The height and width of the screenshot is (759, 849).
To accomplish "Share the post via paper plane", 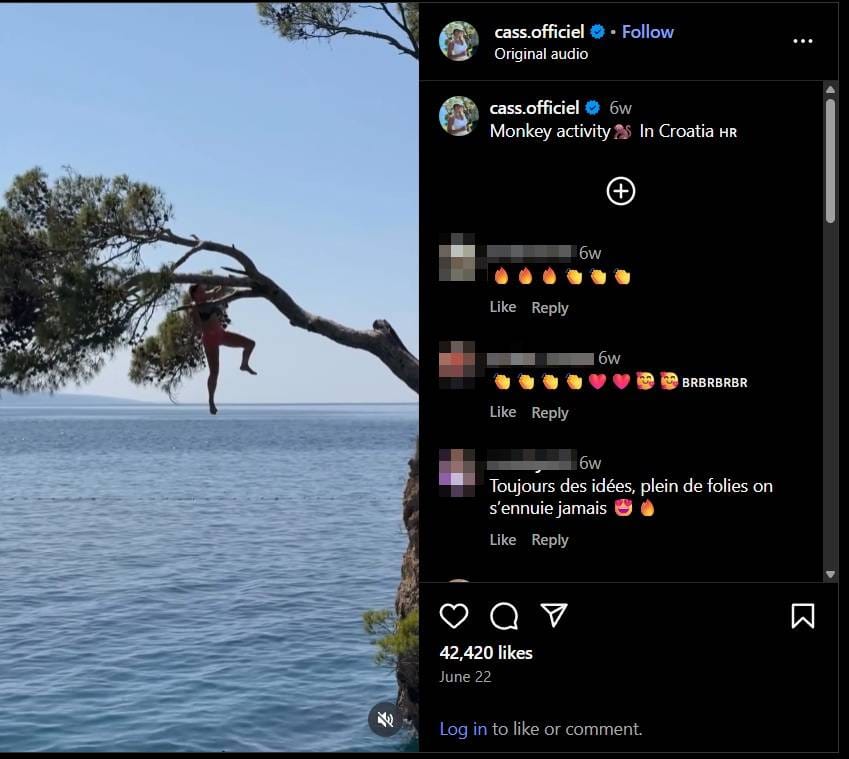I will click(554, 615).
